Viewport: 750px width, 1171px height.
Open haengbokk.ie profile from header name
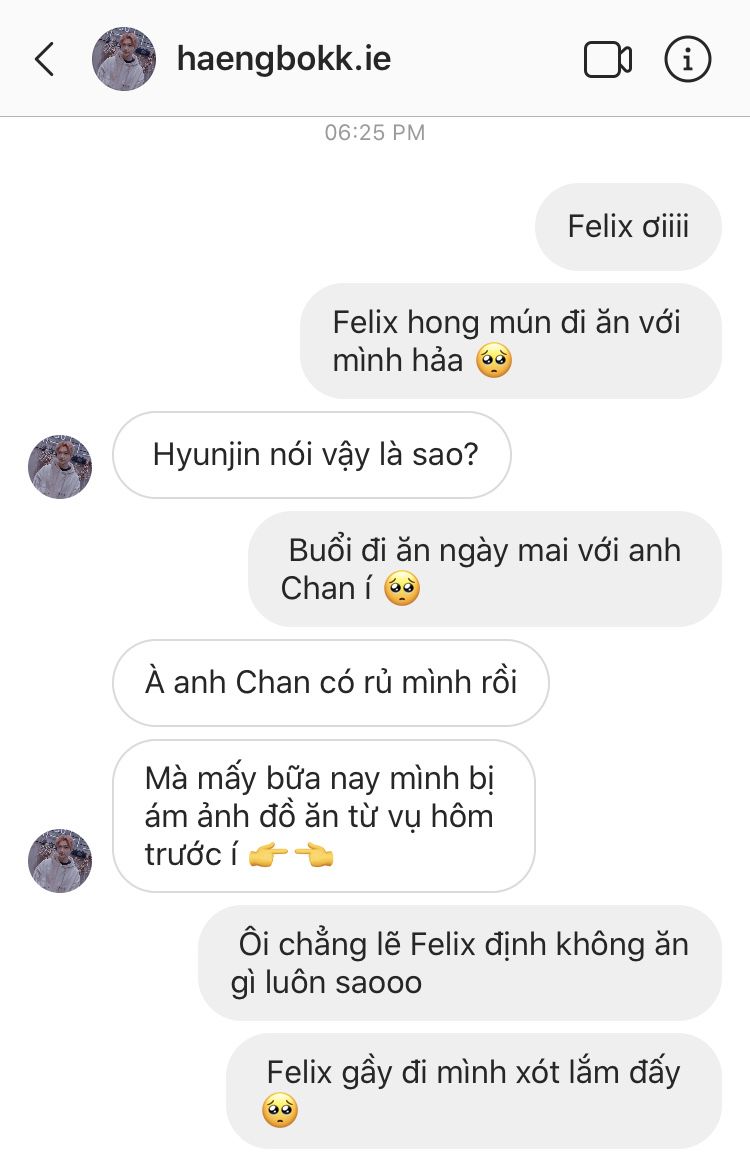point(284,59)
